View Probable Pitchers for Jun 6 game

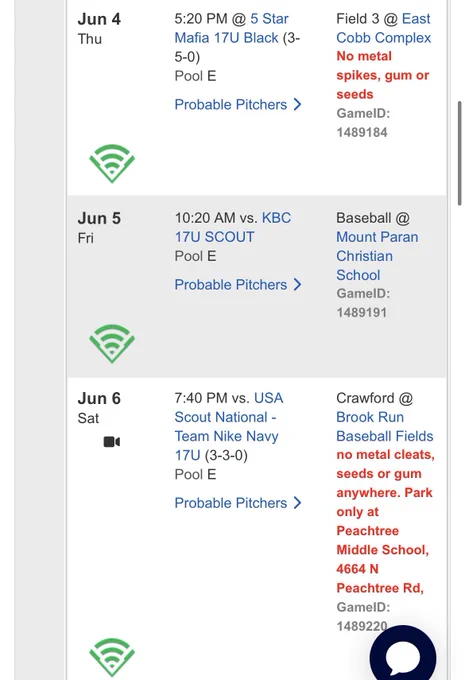pos(238,503)
